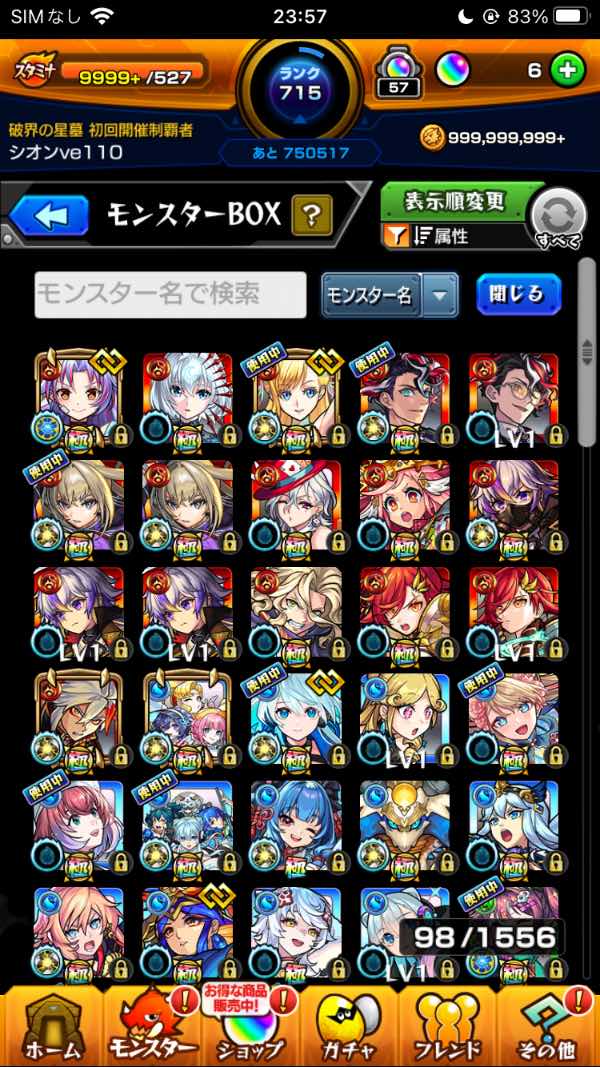Open the rank 715 circle
The height and width of the screenshot is (1067, 600).
300,85
